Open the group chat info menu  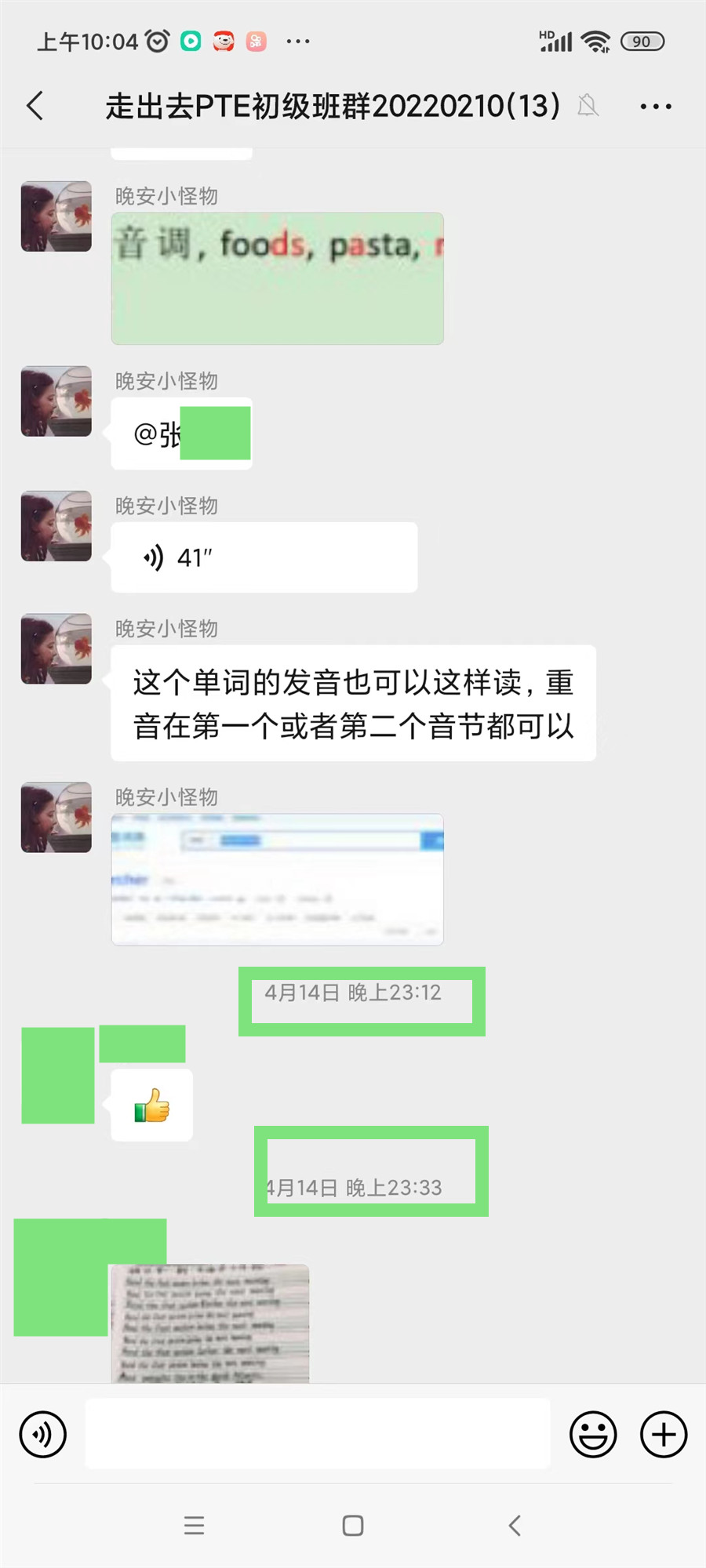[655, 107]
